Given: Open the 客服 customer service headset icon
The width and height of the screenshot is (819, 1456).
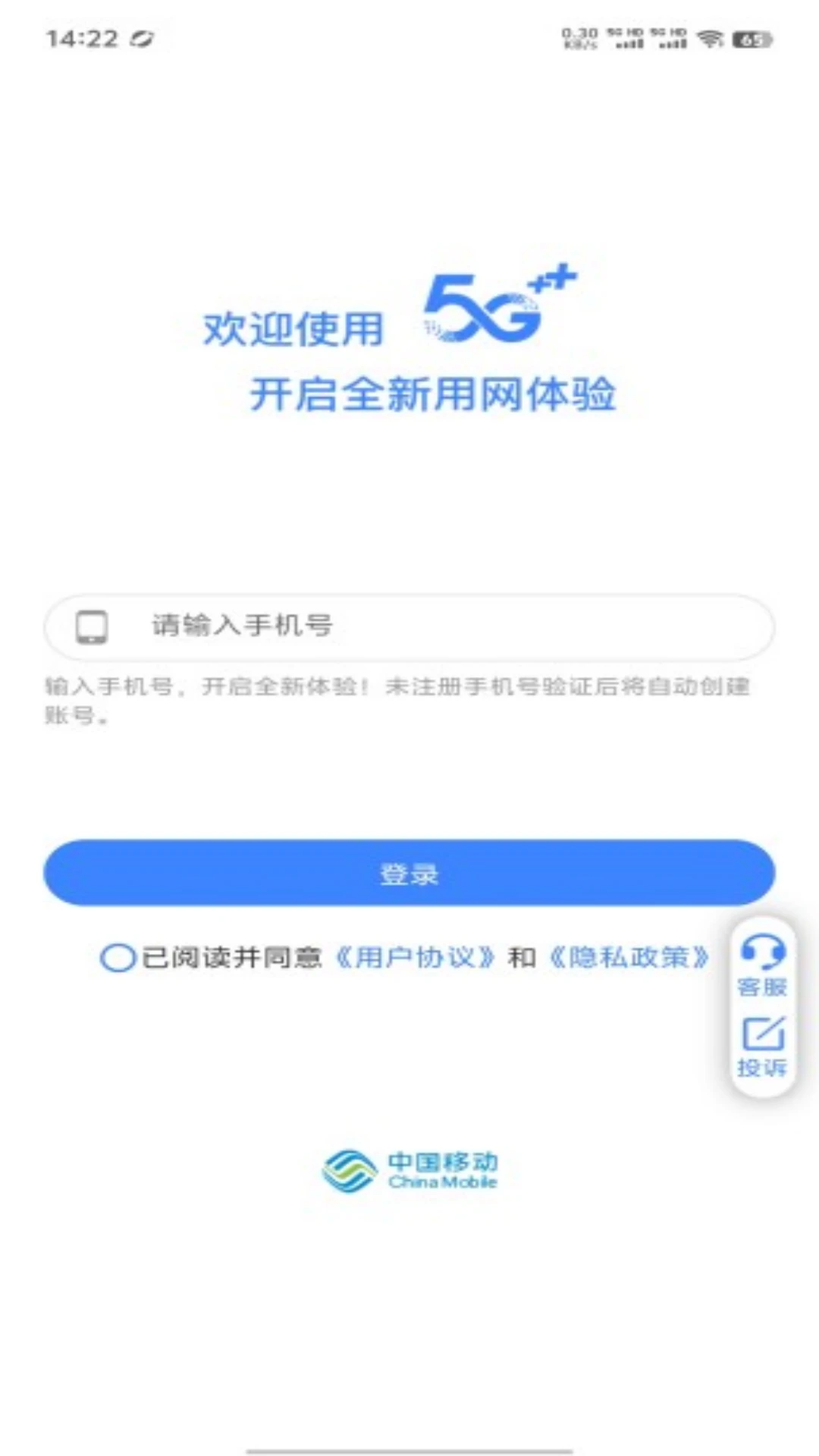Looking at the screenshot, I should 762,950.
